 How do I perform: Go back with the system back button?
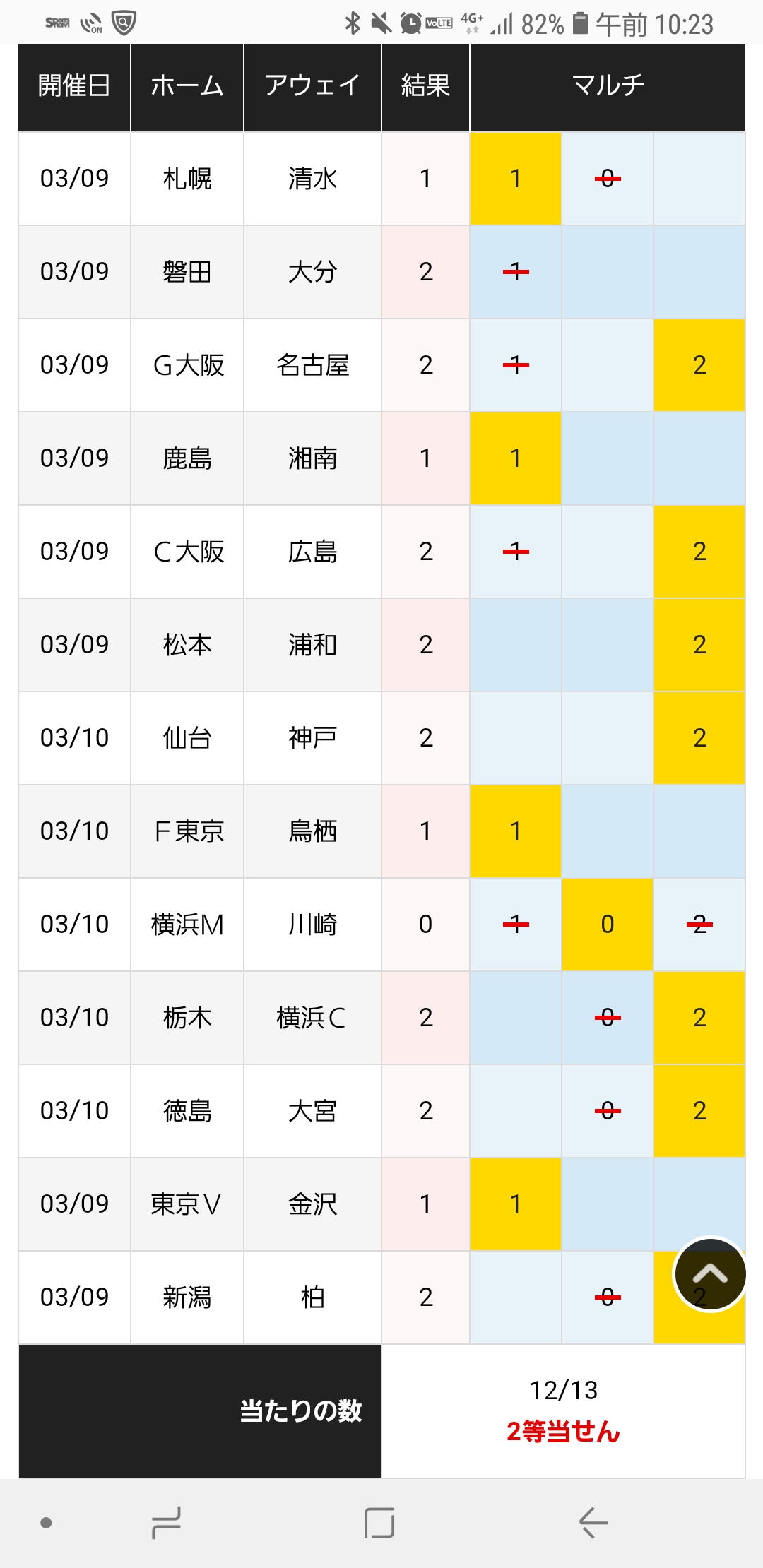coord(593,1522)
